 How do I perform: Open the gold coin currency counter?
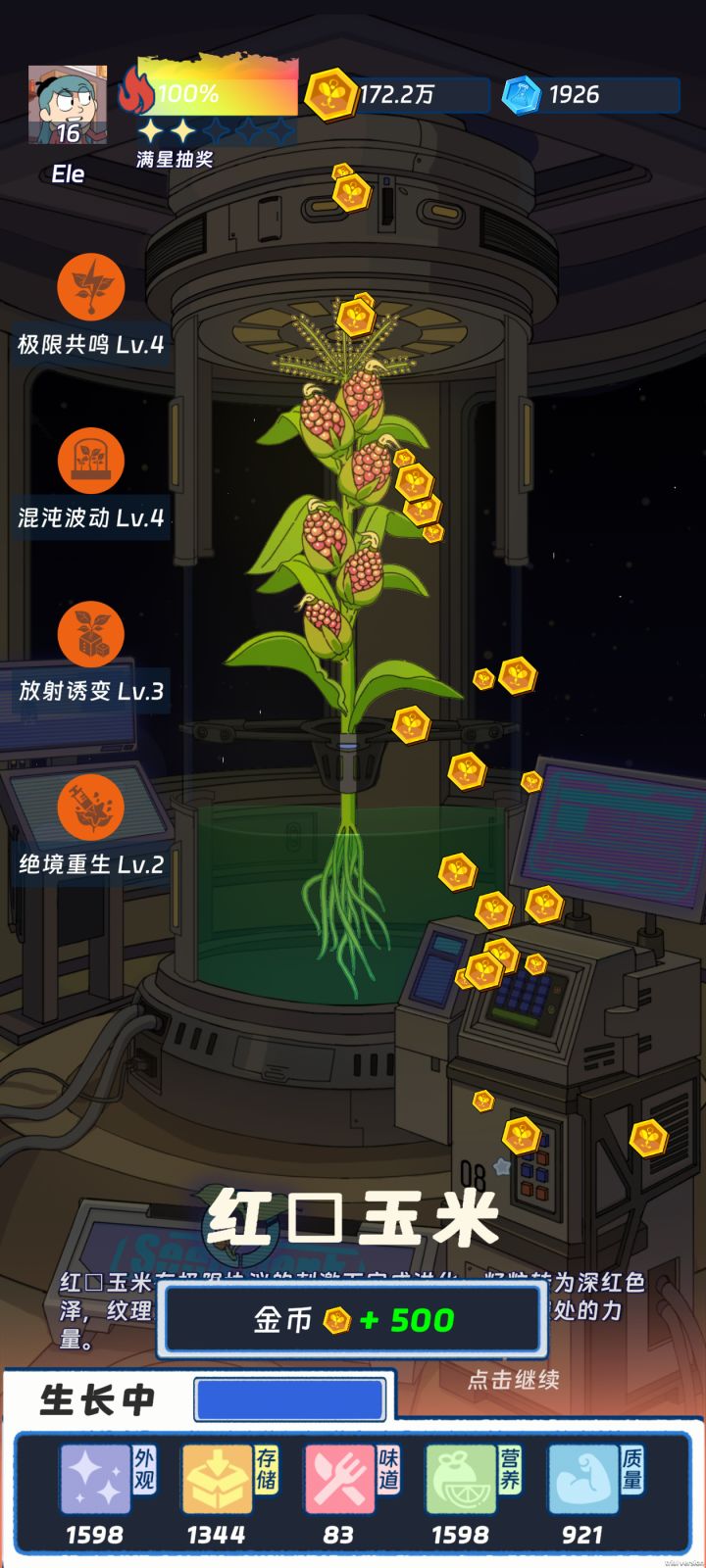coord(392,94)
